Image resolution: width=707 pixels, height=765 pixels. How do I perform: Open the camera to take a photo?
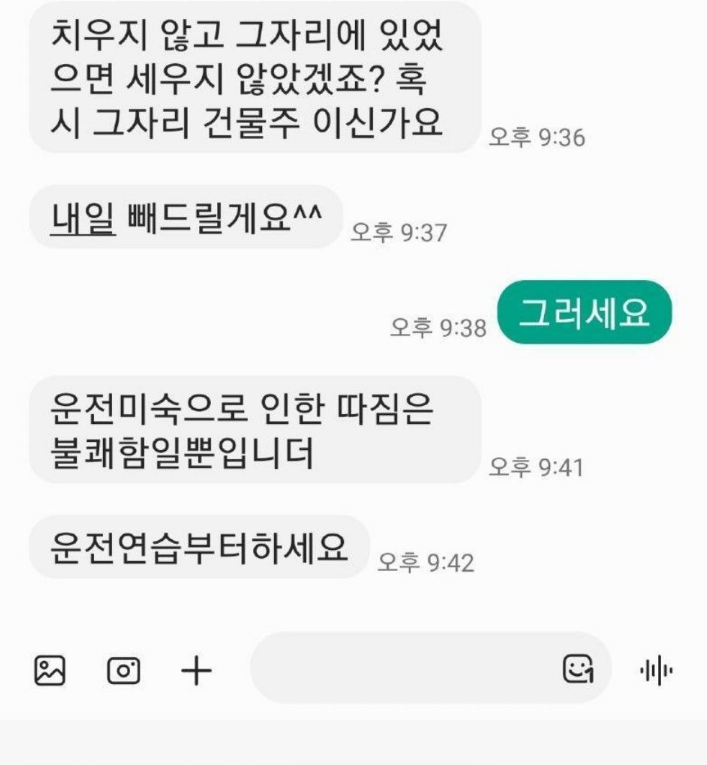click(x=122, y=669)
